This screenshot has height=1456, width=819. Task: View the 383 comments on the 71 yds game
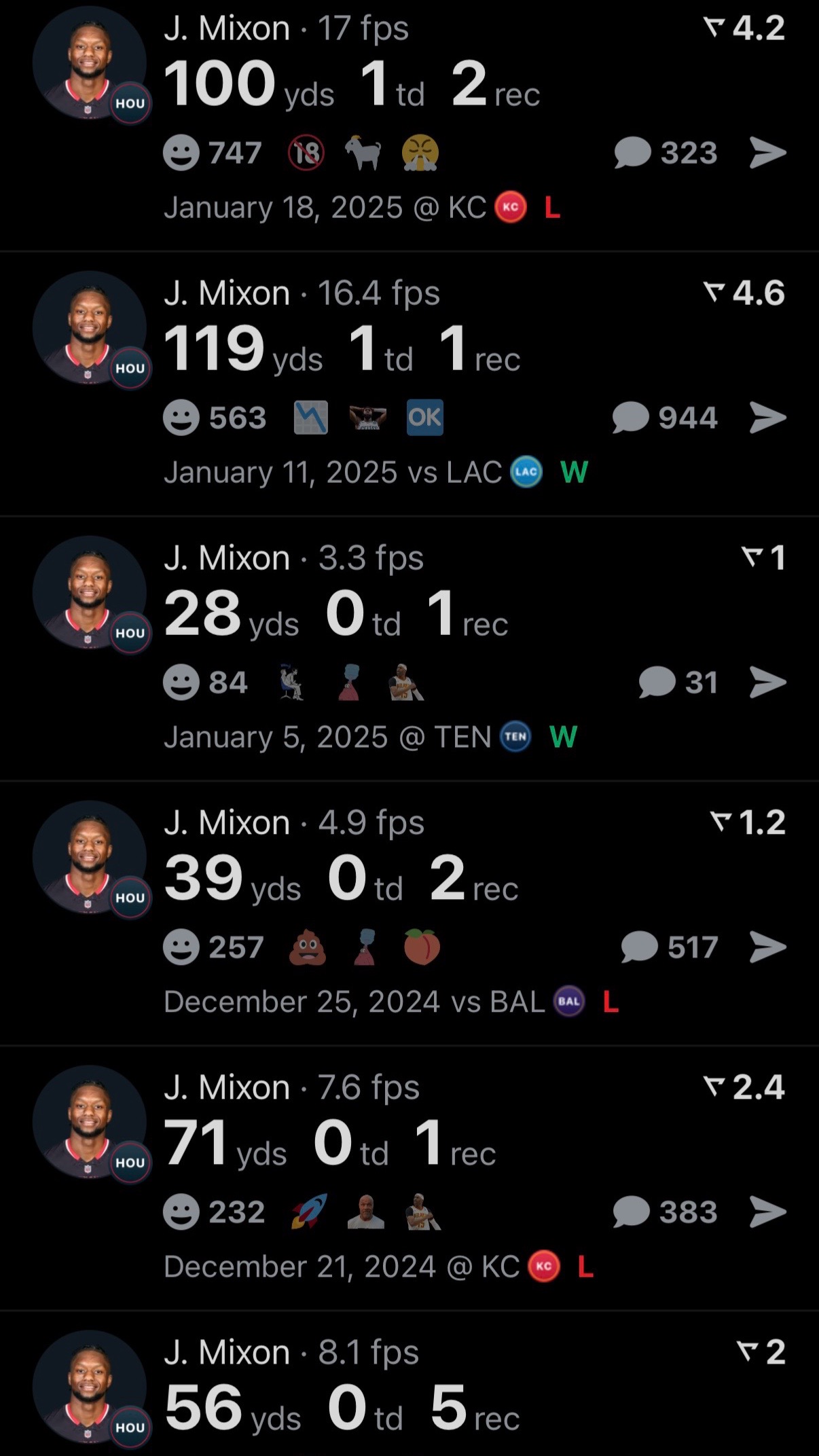(665, 1212)
